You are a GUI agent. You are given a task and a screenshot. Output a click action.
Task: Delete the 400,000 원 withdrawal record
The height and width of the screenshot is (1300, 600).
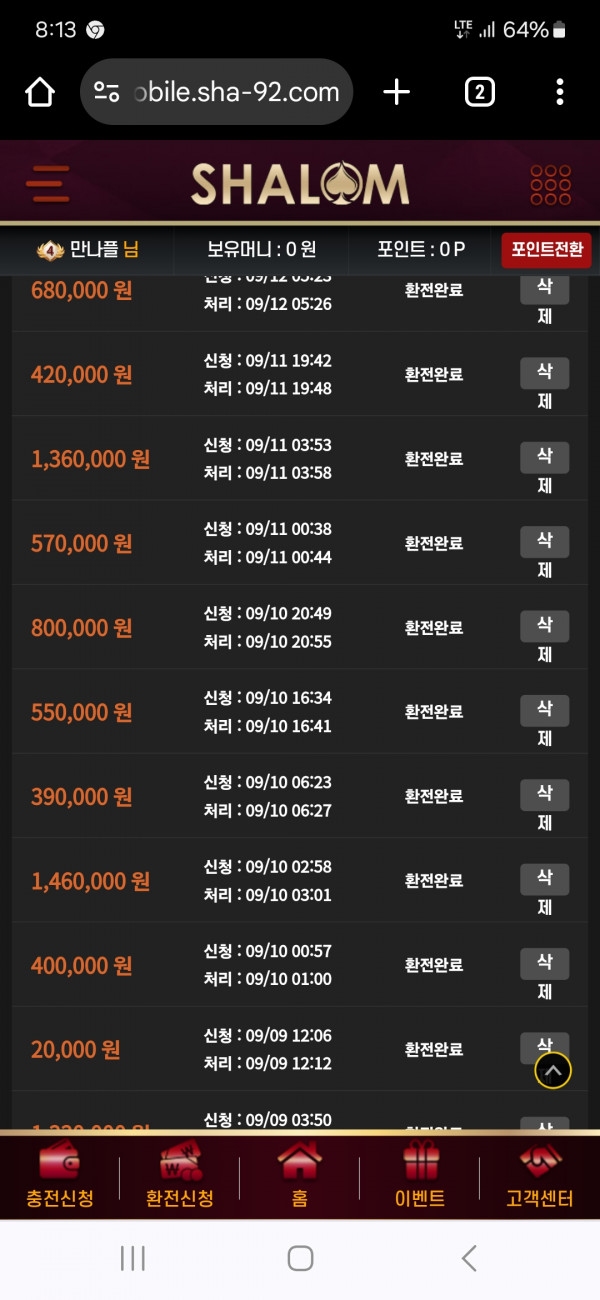tap(545, 963)
